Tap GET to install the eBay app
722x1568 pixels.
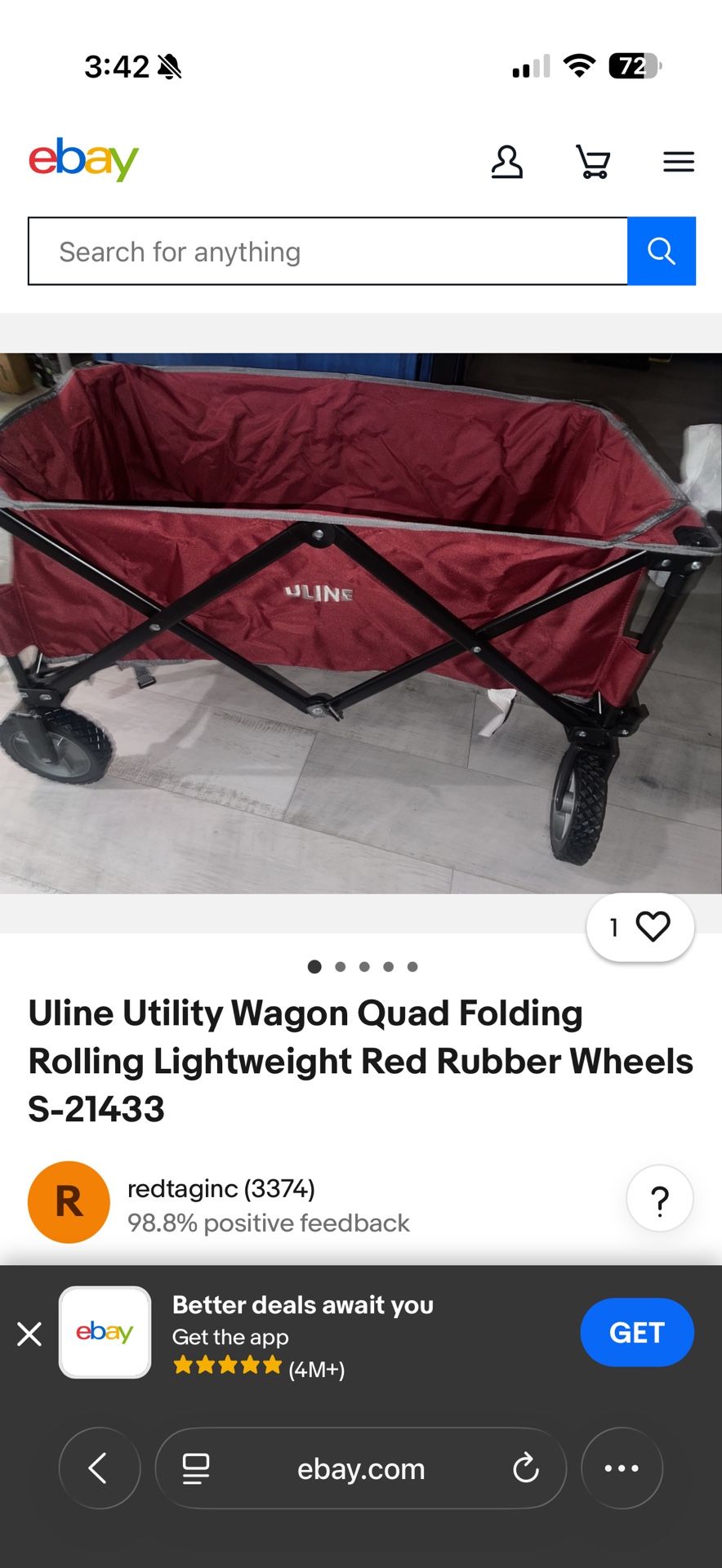[636, 1333]
